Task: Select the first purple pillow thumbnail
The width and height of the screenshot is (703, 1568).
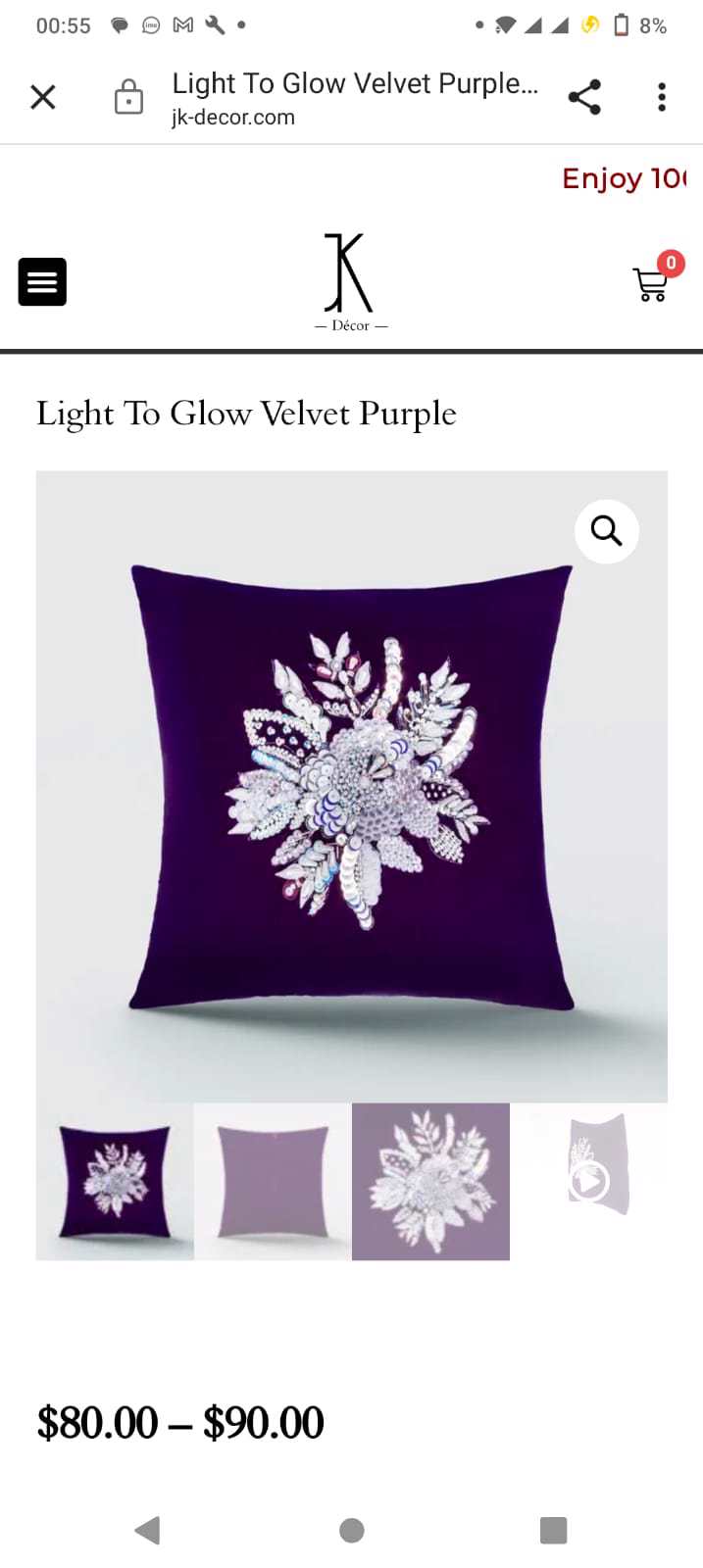Action: (x=115, y=1181)
